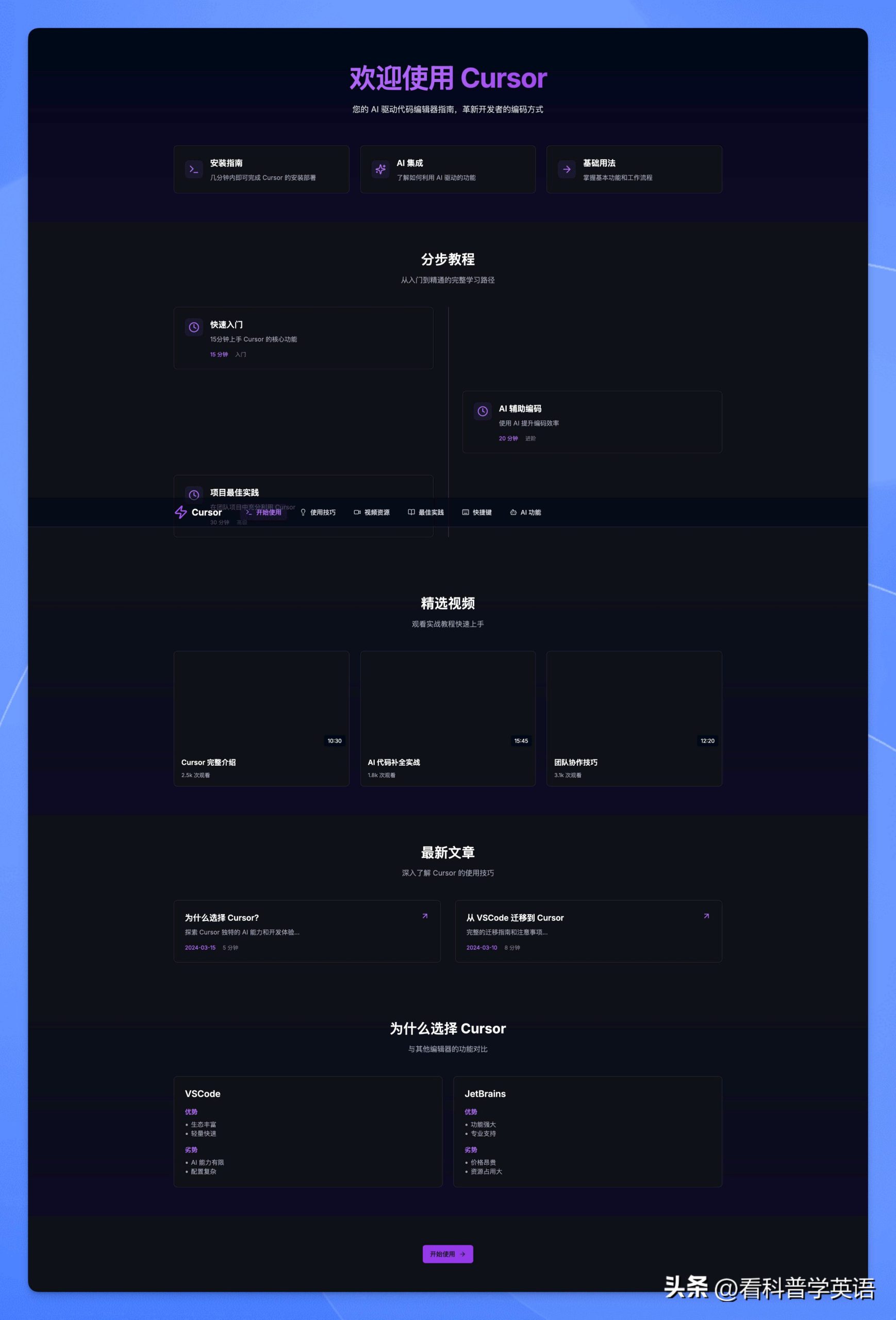The image size is (896, 1320).
Task: Click the keyboard icon beside 快捷键
Action: pos(466,511)
